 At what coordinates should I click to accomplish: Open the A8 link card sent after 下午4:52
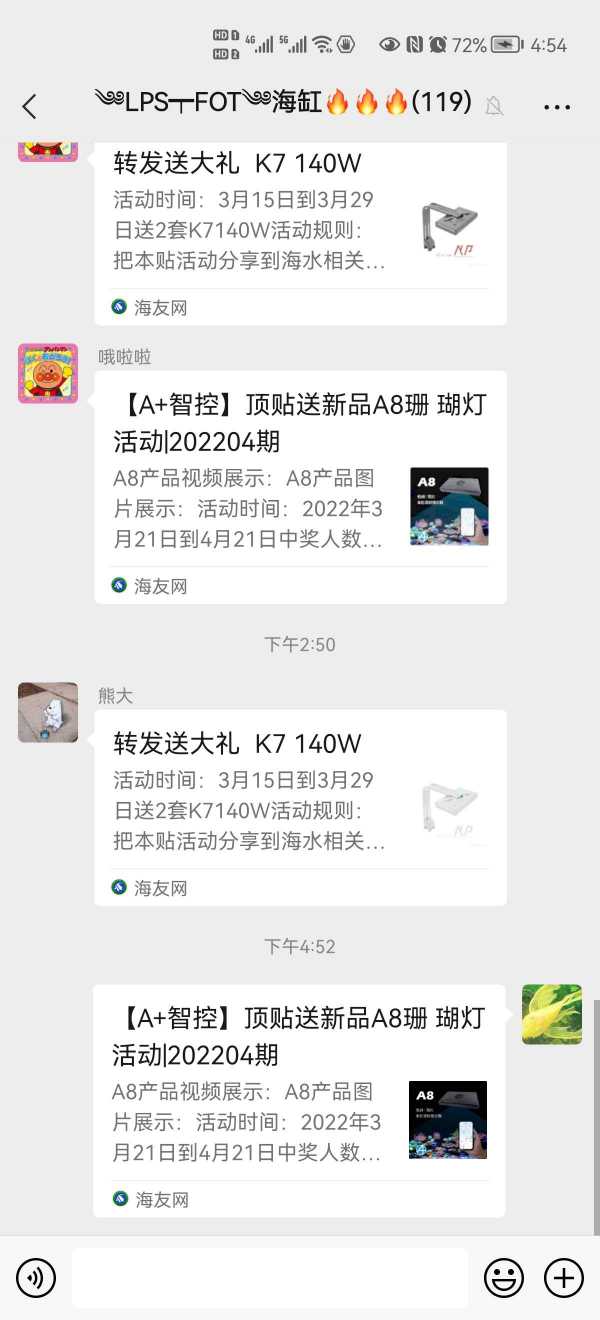point(299,1100)
